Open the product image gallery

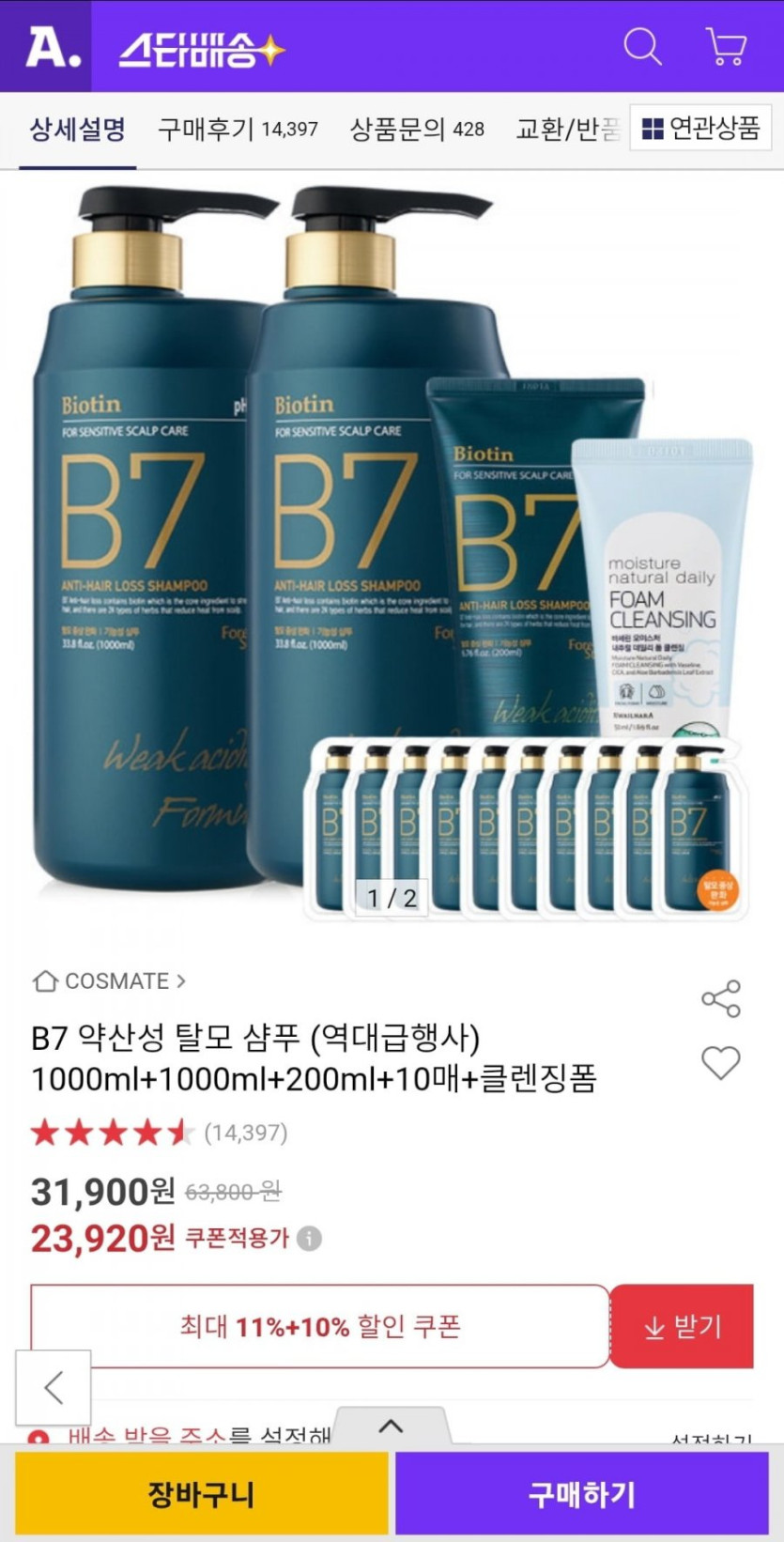pyautogui.click(x=392, y=554)
